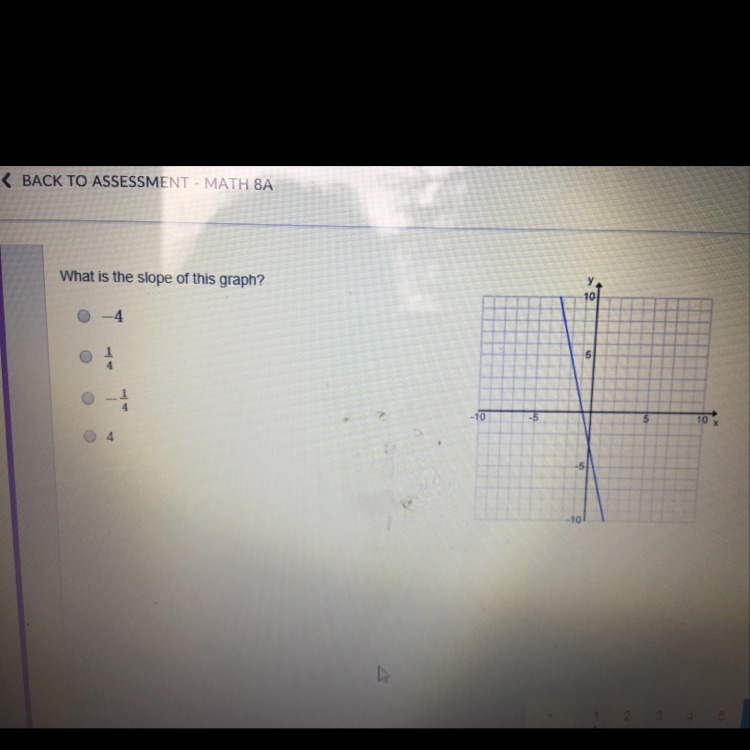This screenshot has height=750, width=750.
Task: Jump to question page 5
Action: pyautogui.click(x=721, y=716)
